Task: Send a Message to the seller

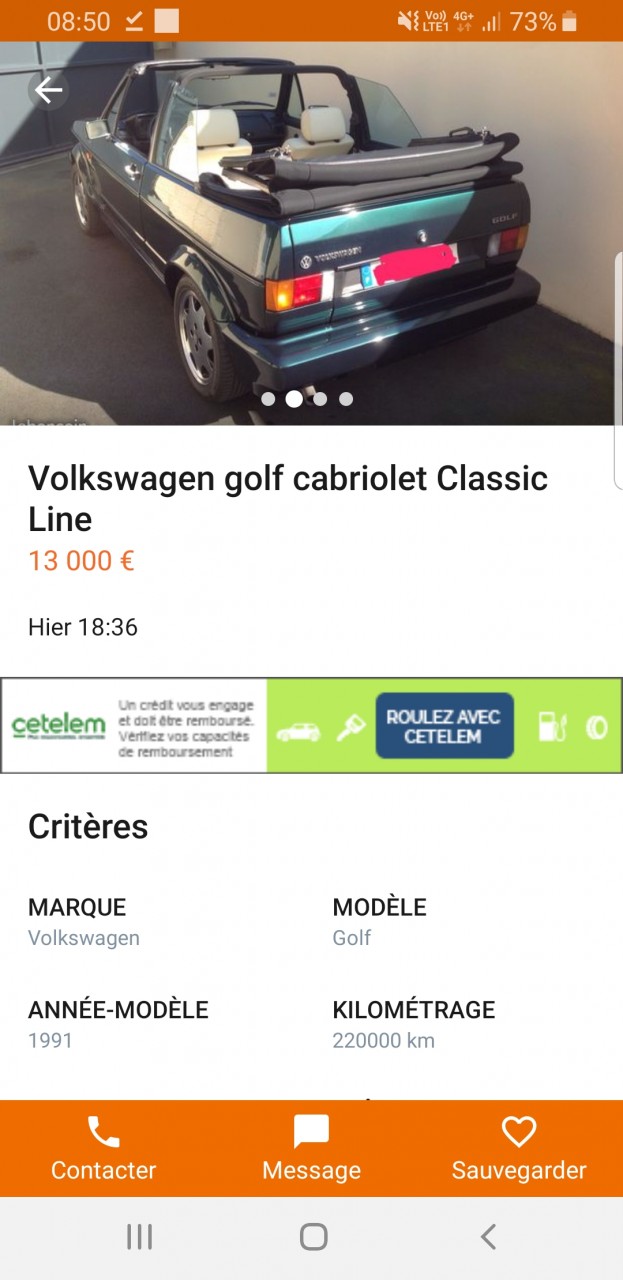Action: point(311,1149)
